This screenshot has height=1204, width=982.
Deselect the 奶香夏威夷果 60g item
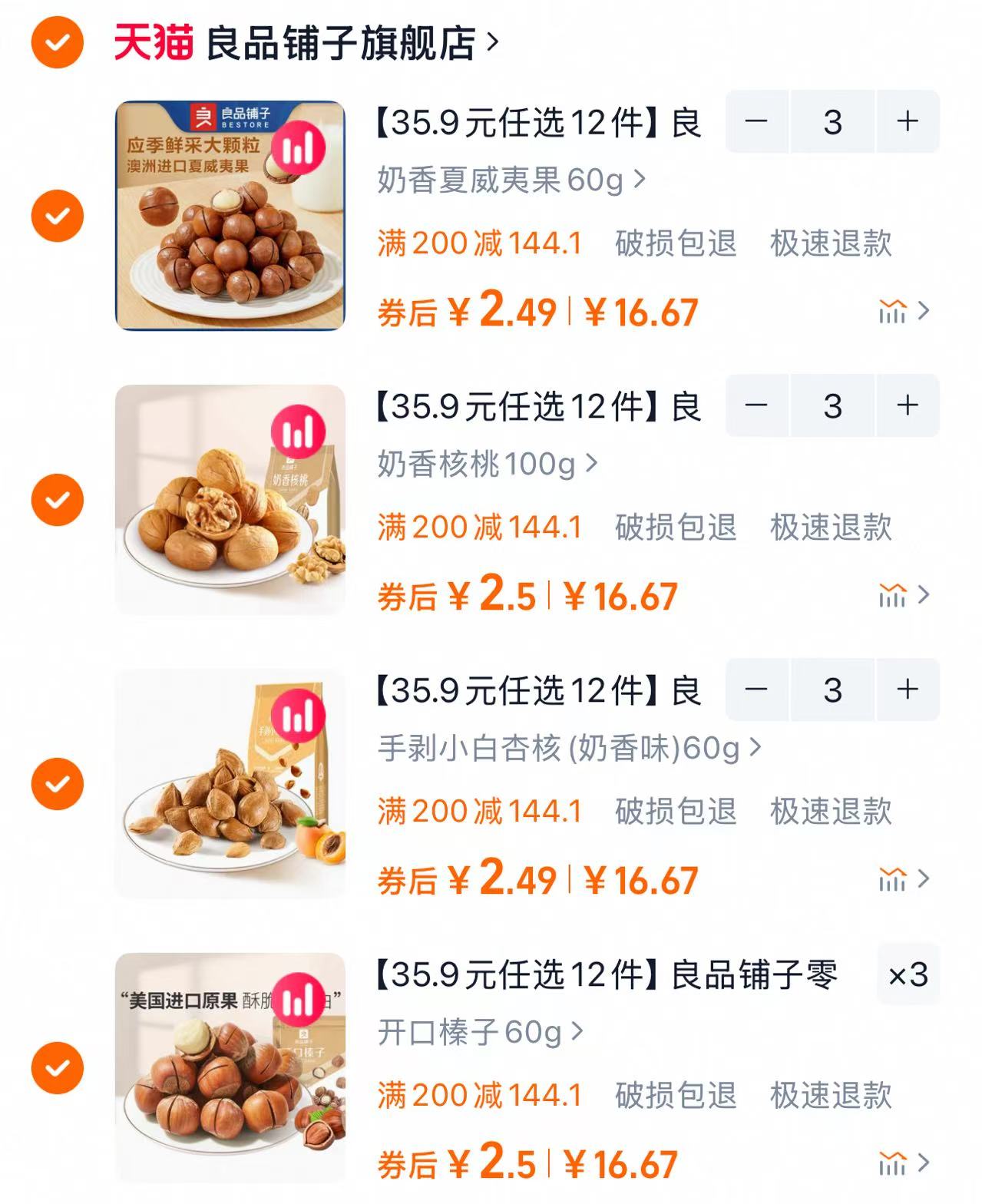coord(58,216)
